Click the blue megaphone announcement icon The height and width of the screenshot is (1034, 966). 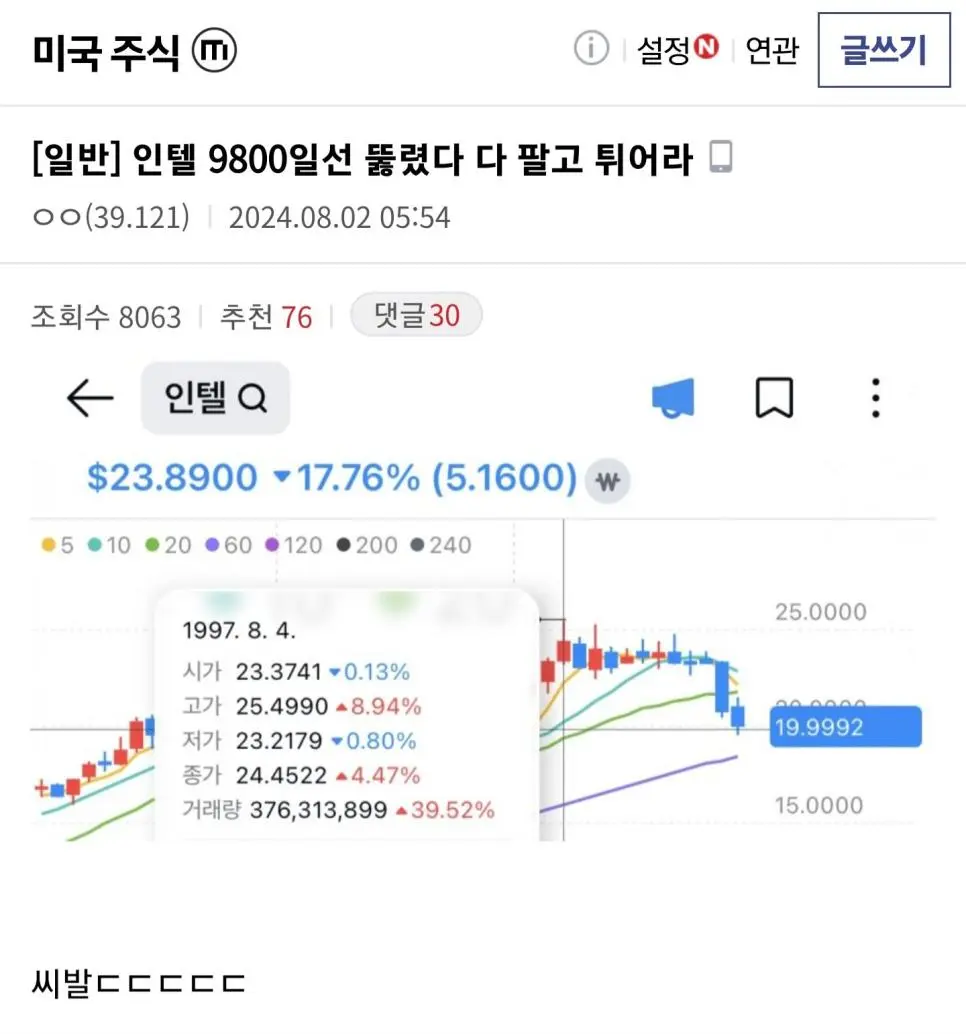coord(671,397)
